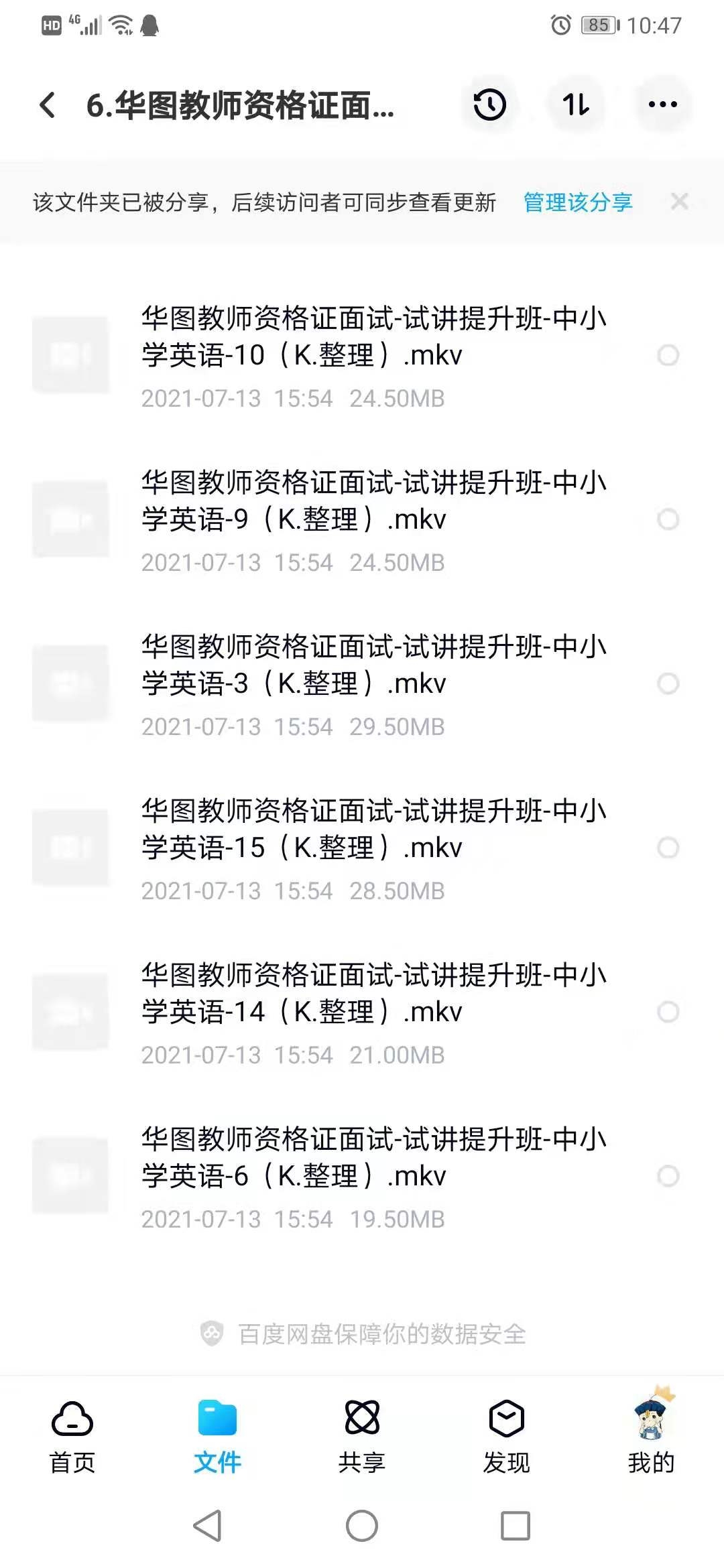Open the sort order options
Image resolution: width=724 pixels, height=1568 pixels.
point(576,105)
